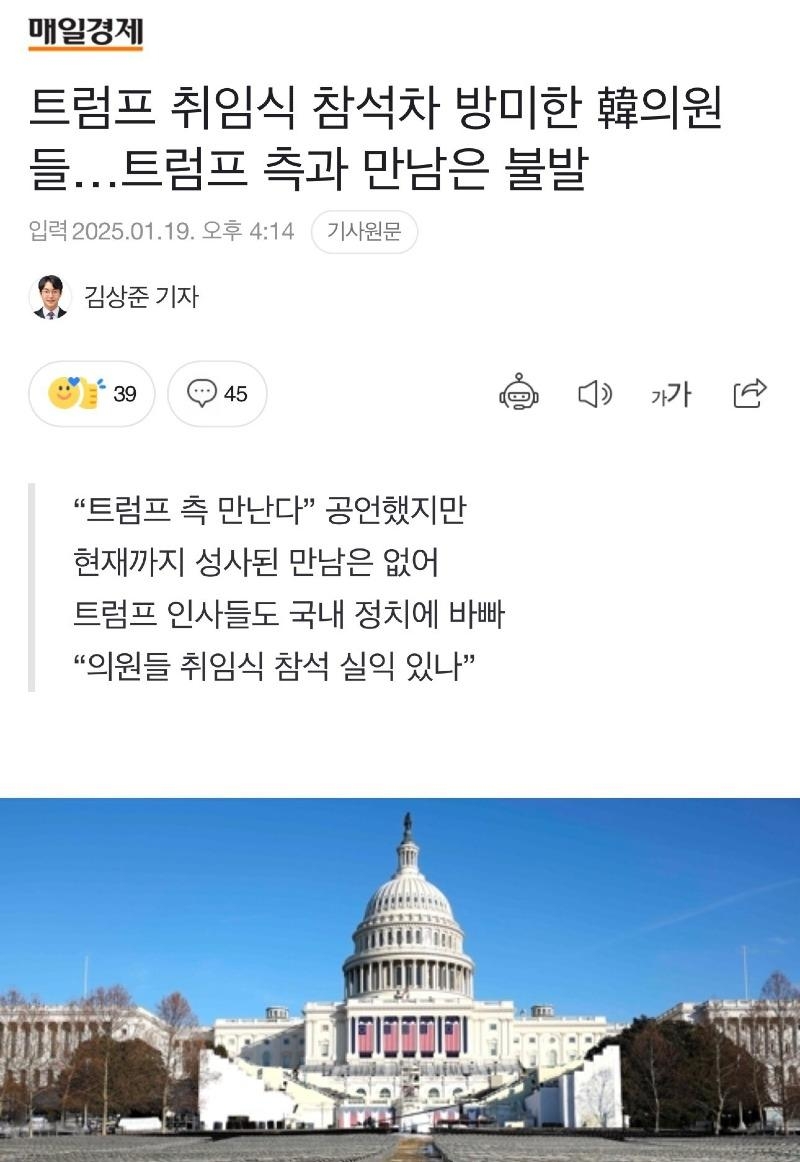React to the article with the emoji button
The width and height of the screenshot is (800, 1162).
click(91, 394)
